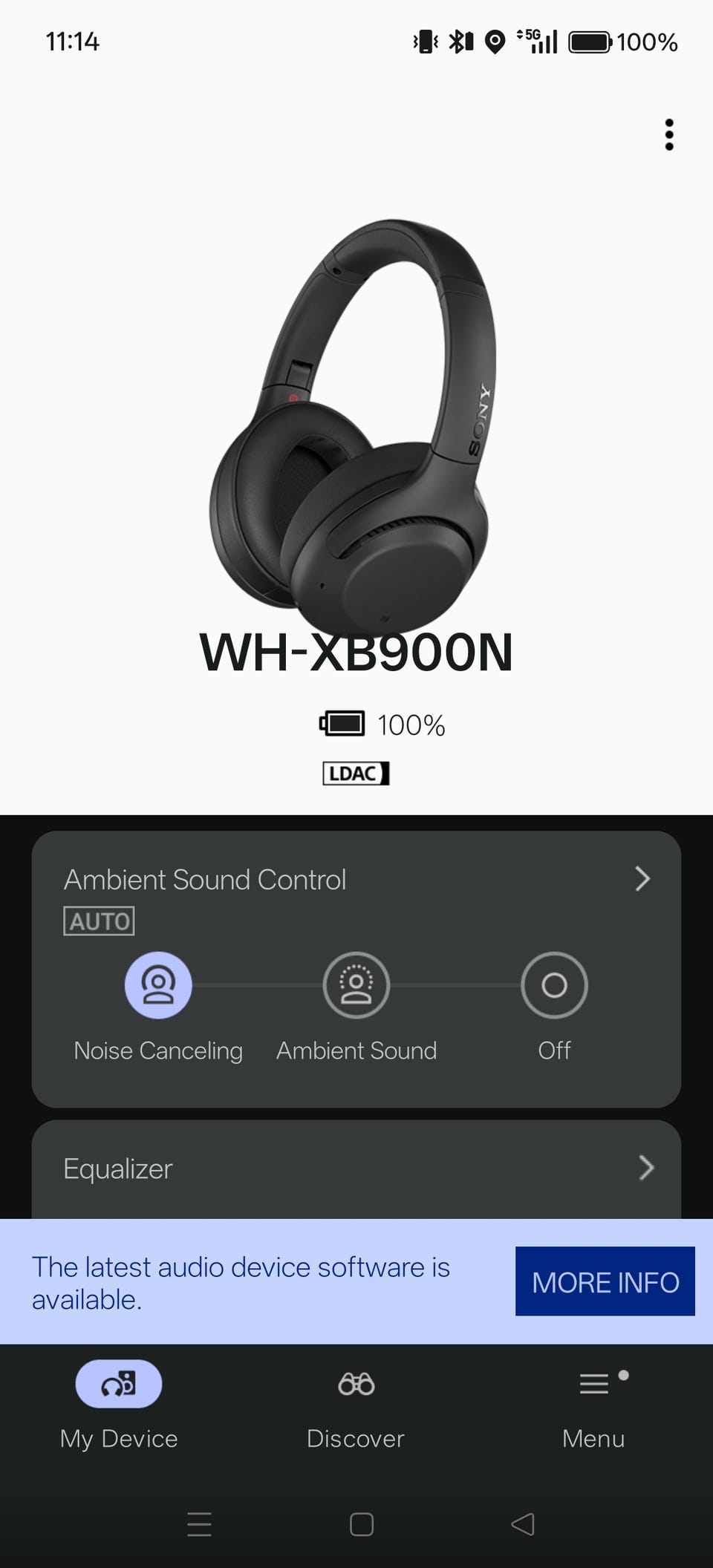Open the Equalizer card
The image size is (713, 1568).
(x=356, y=1169)
